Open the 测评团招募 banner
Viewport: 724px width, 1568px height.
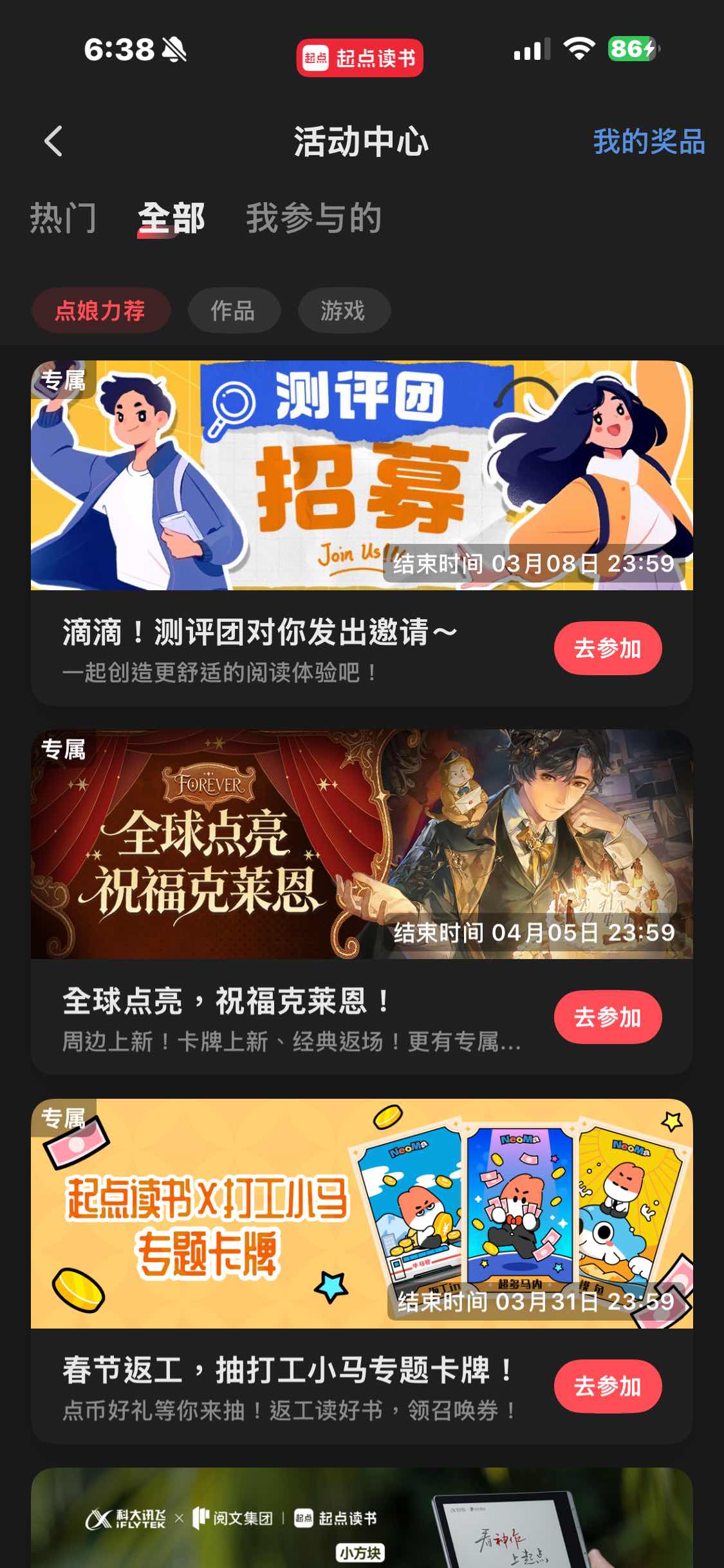[362, 475]
